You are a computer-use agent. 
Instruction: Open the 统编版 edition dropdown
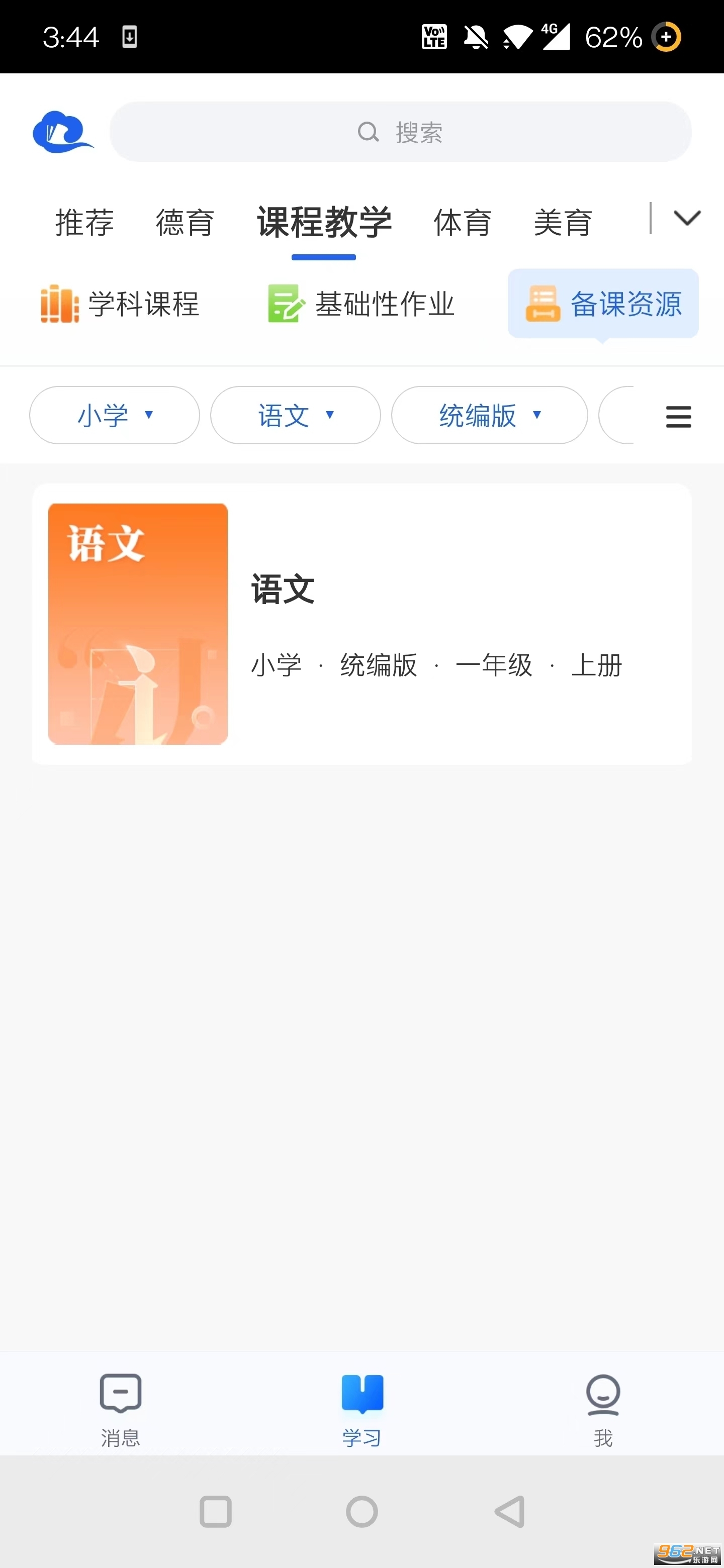[489, 416]
